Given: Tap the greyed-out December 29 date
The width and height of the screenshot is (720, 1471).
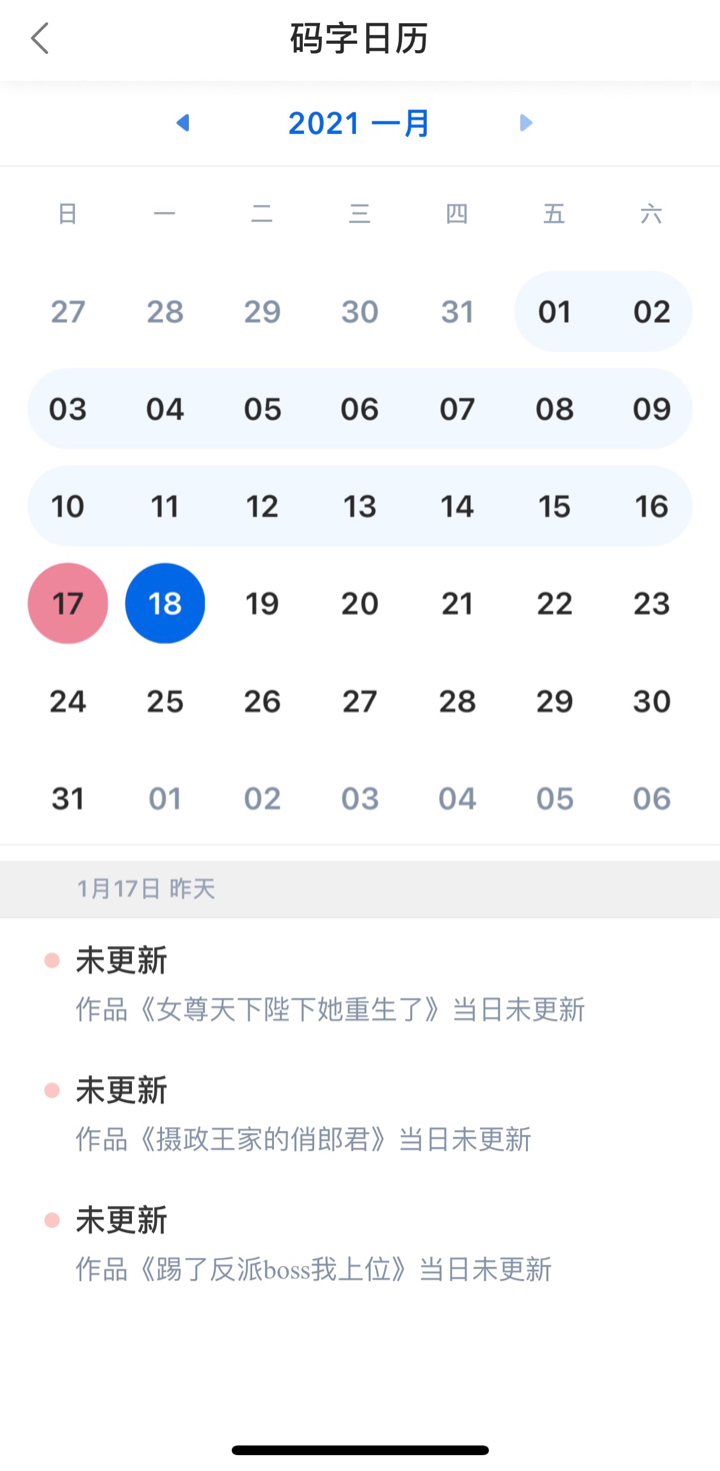Looking at the screenshot, I should [x=262, y=312].
